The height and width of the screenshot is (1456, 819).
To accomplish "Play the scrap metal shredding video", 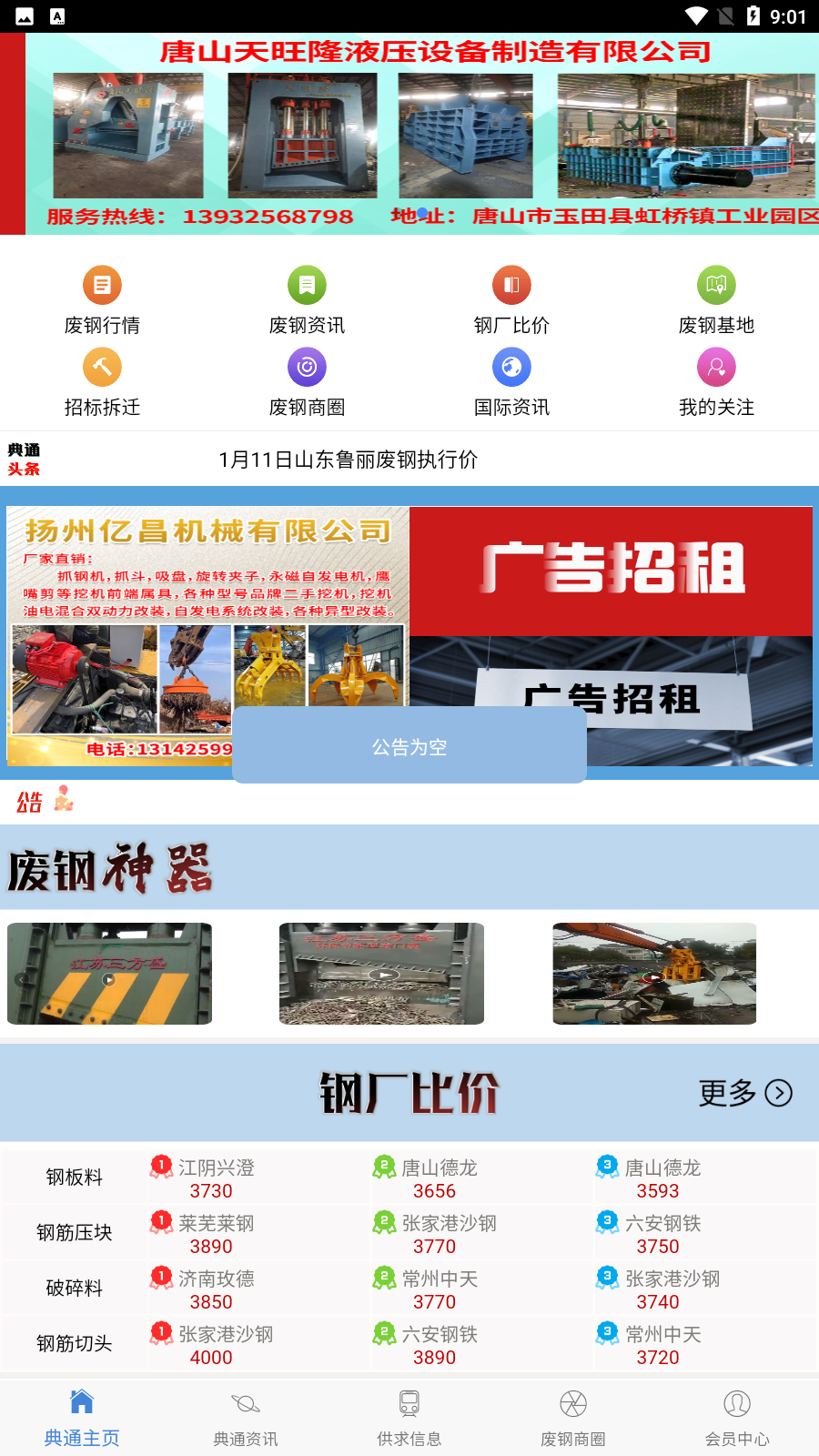I will (381, 974).
